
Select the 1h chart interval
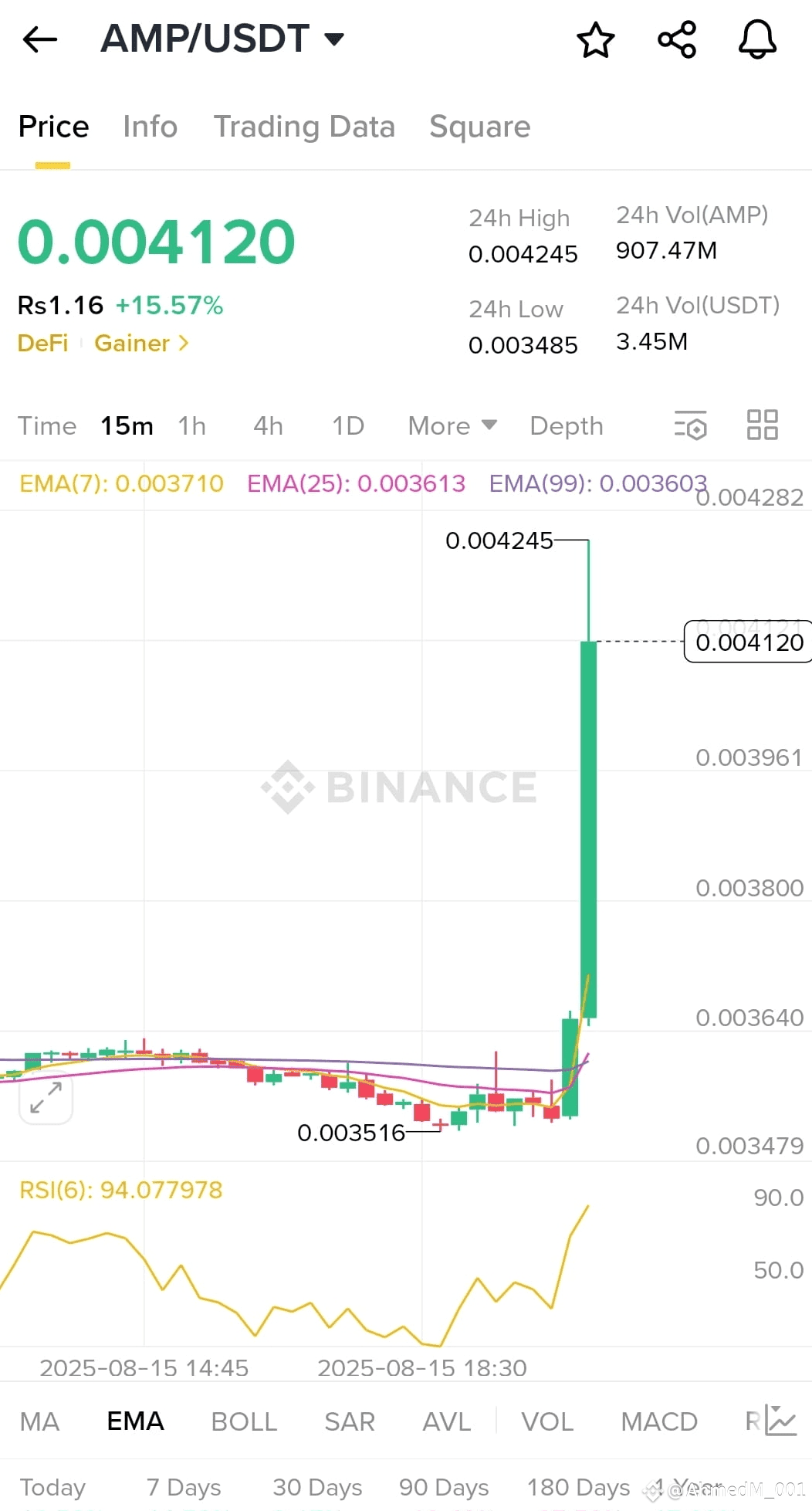click(x=192, y=426)
